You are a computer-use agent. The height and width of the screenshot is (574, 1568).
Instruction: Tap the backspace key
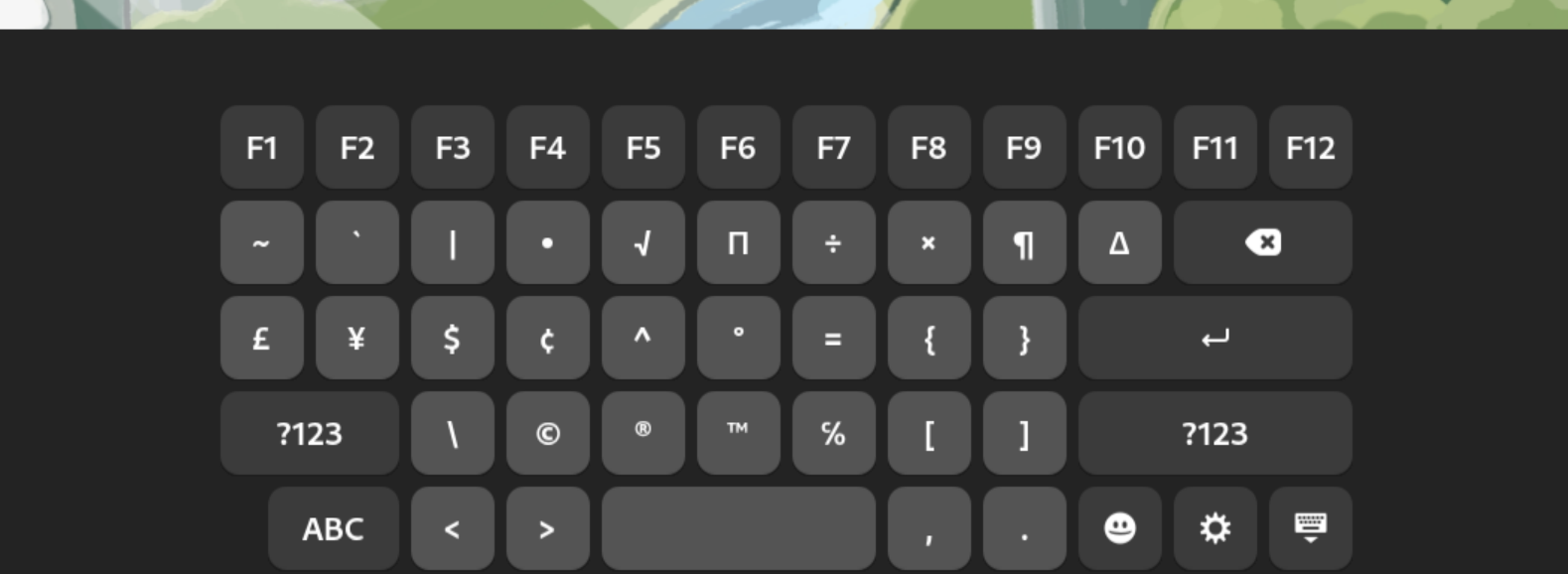click(1262, 242)
